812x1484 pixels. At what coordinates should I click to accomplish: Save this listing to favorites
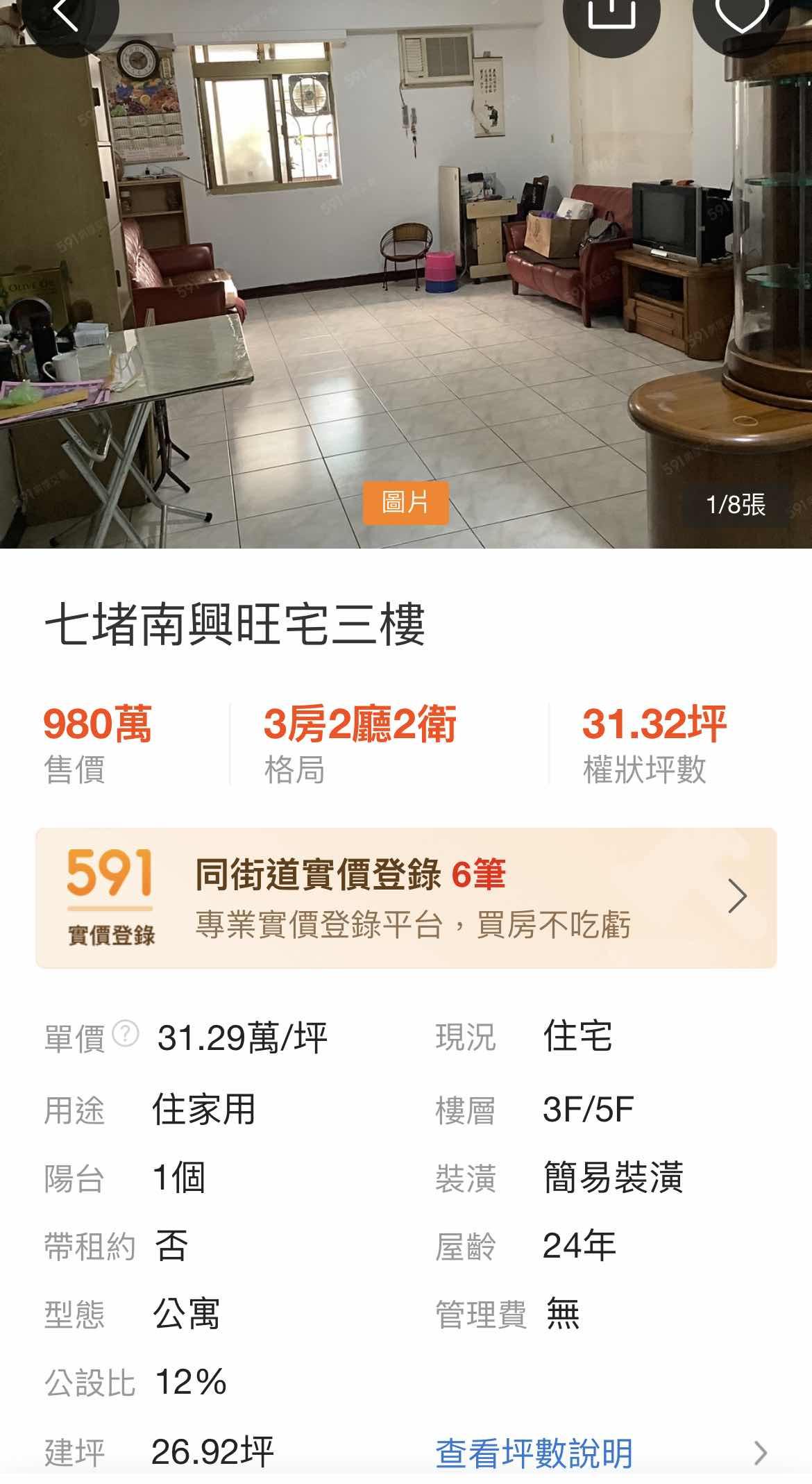point(741,14)
